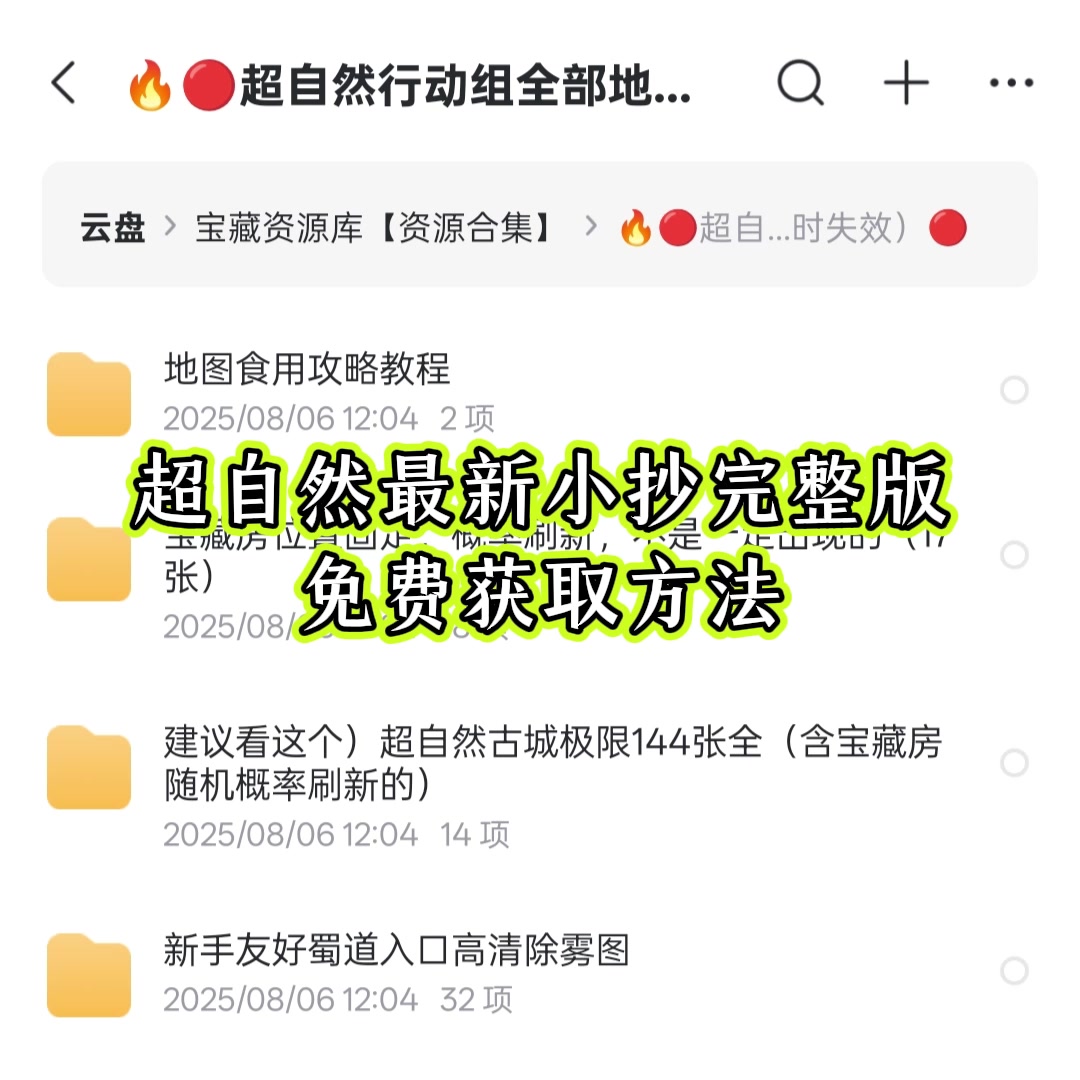Image resolution: width=1080 pixels, height=1080 pixels.
Task: Open the 地图食用攻略教程 folder
Action: click(307, 370)
